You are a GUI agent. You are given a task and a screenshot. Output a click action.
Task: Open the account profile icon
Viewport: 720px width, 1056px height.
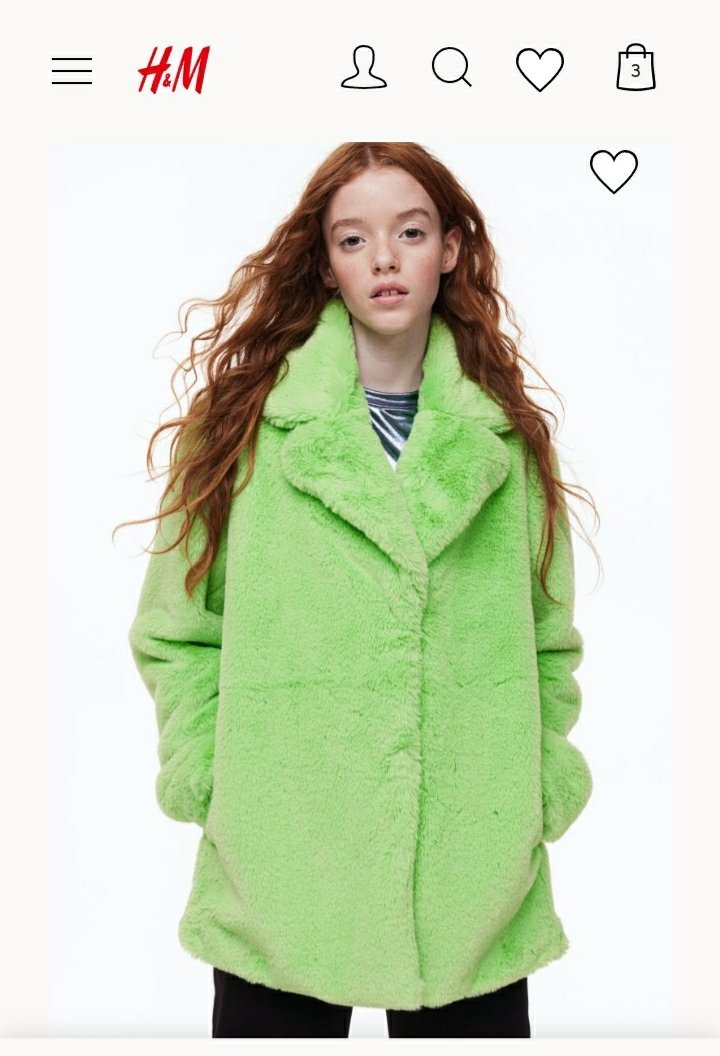(364, 67)
